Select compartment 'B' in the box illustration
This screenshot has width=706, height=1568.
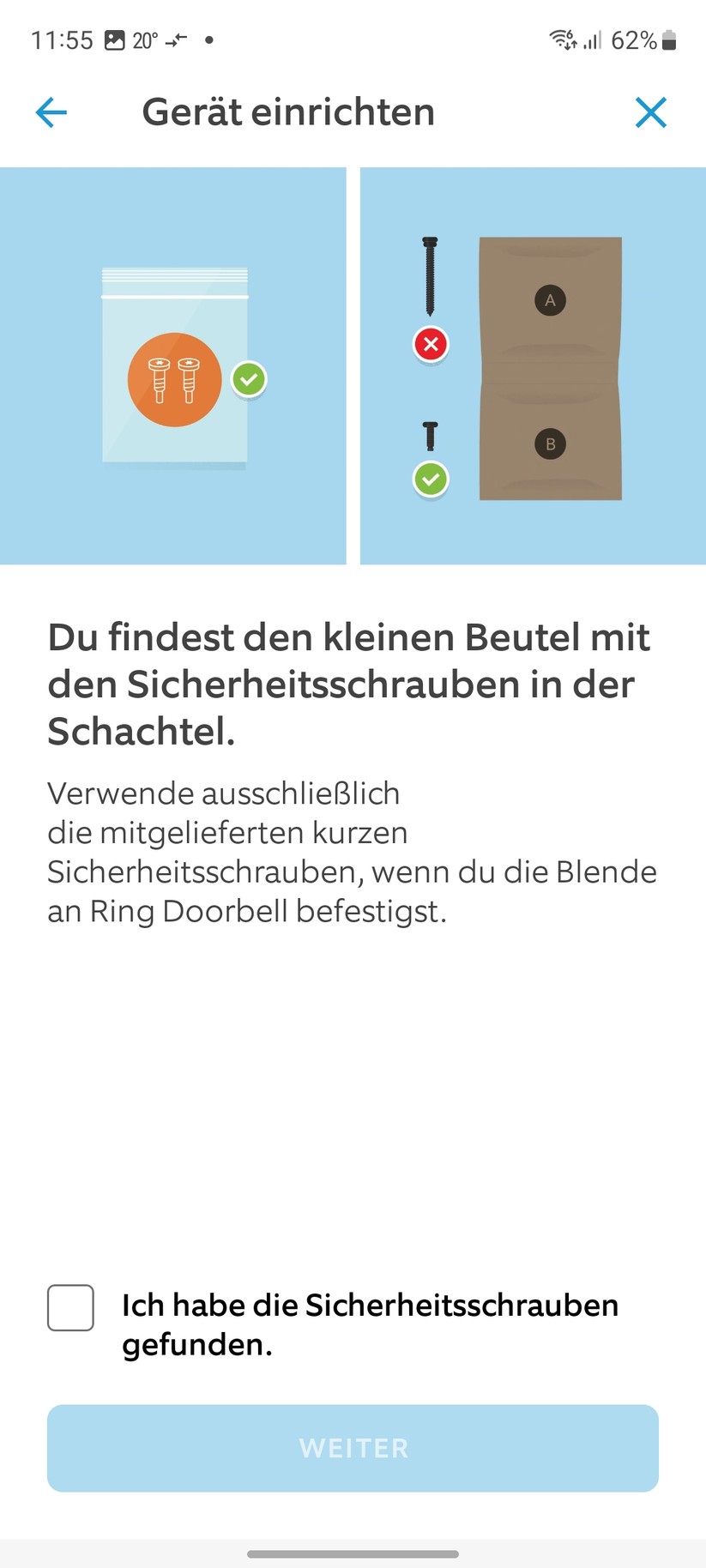coord(550,444)
